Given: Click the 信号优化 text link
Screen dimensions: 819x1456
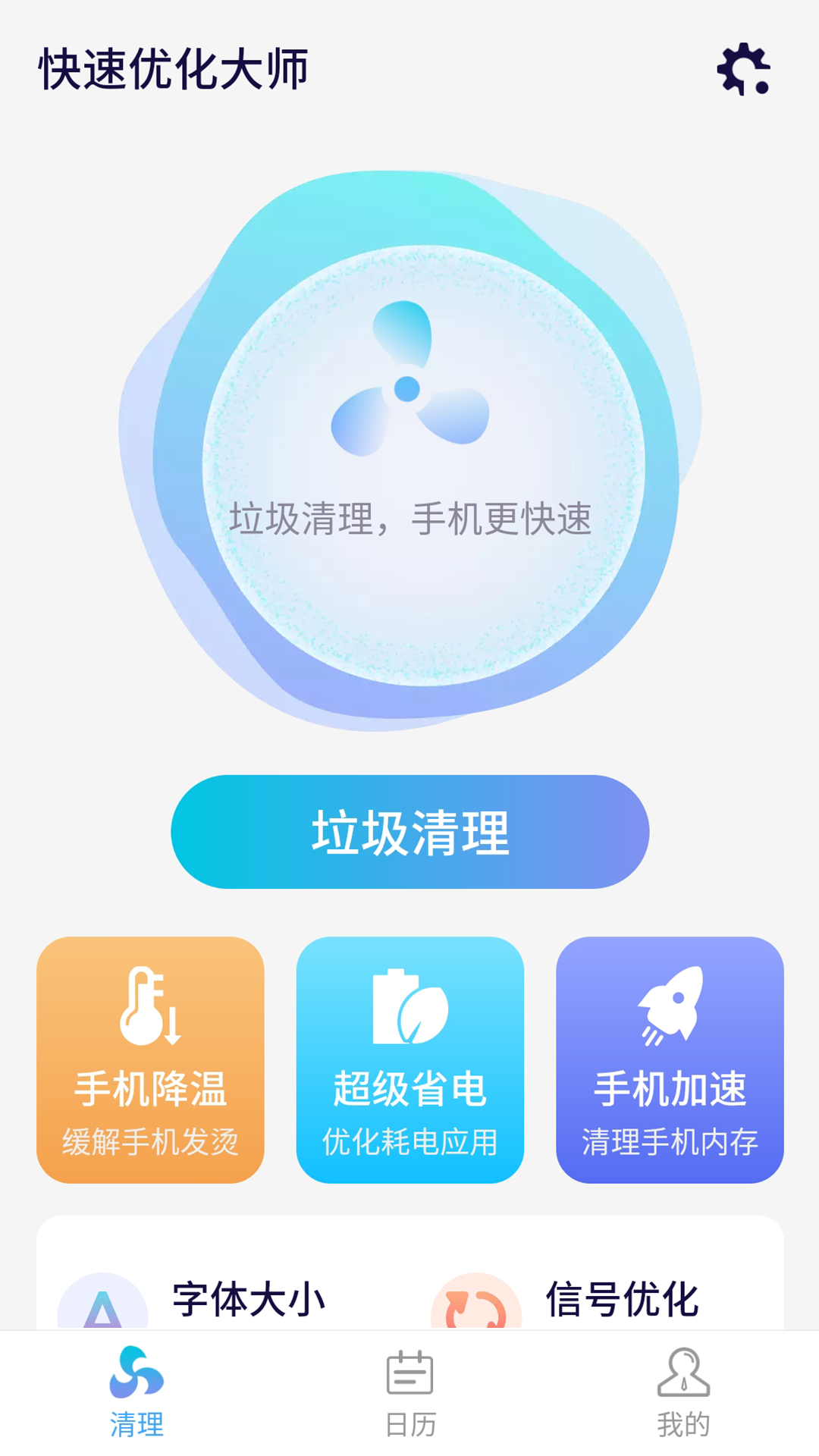Looking at the screenshot, I should point(623,1298).
